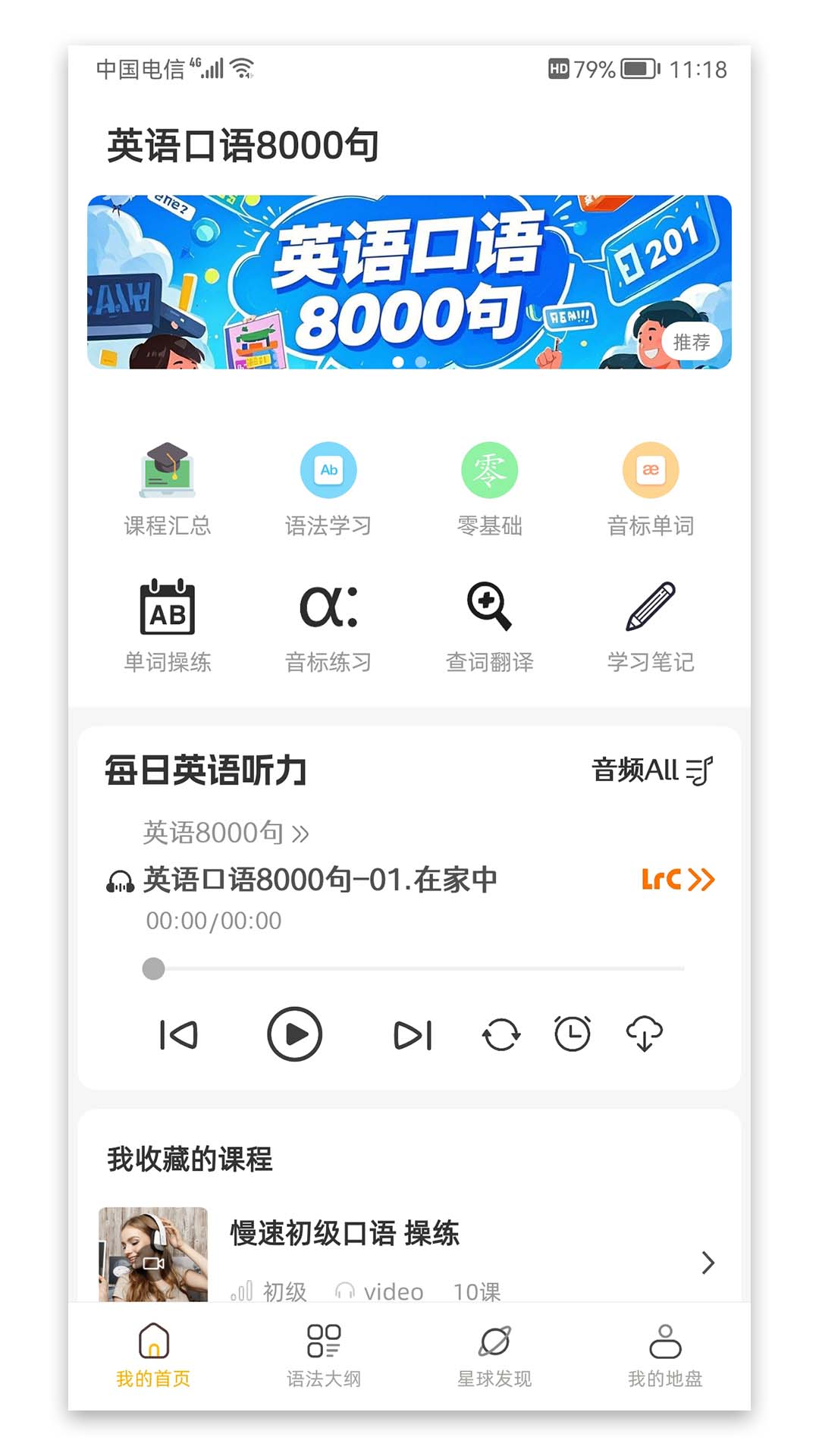Expand the 英语8000句 course list

(223, 833)
